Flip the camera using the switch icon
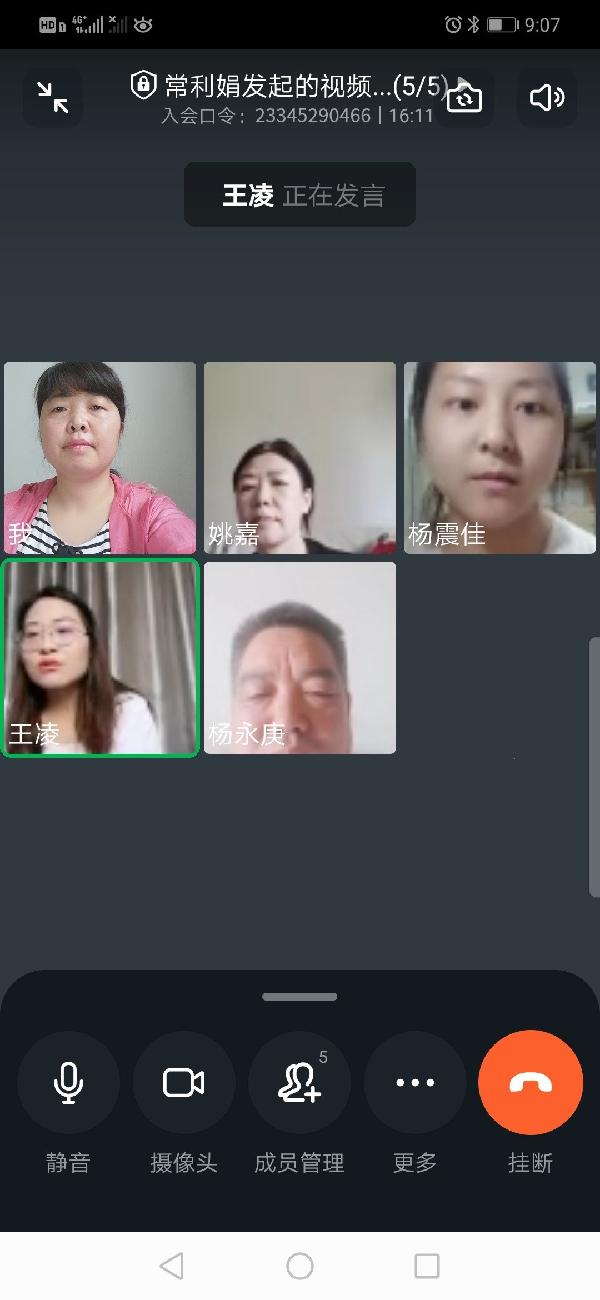The width and height of the screenshot is (600, 1300). point(465,98)
